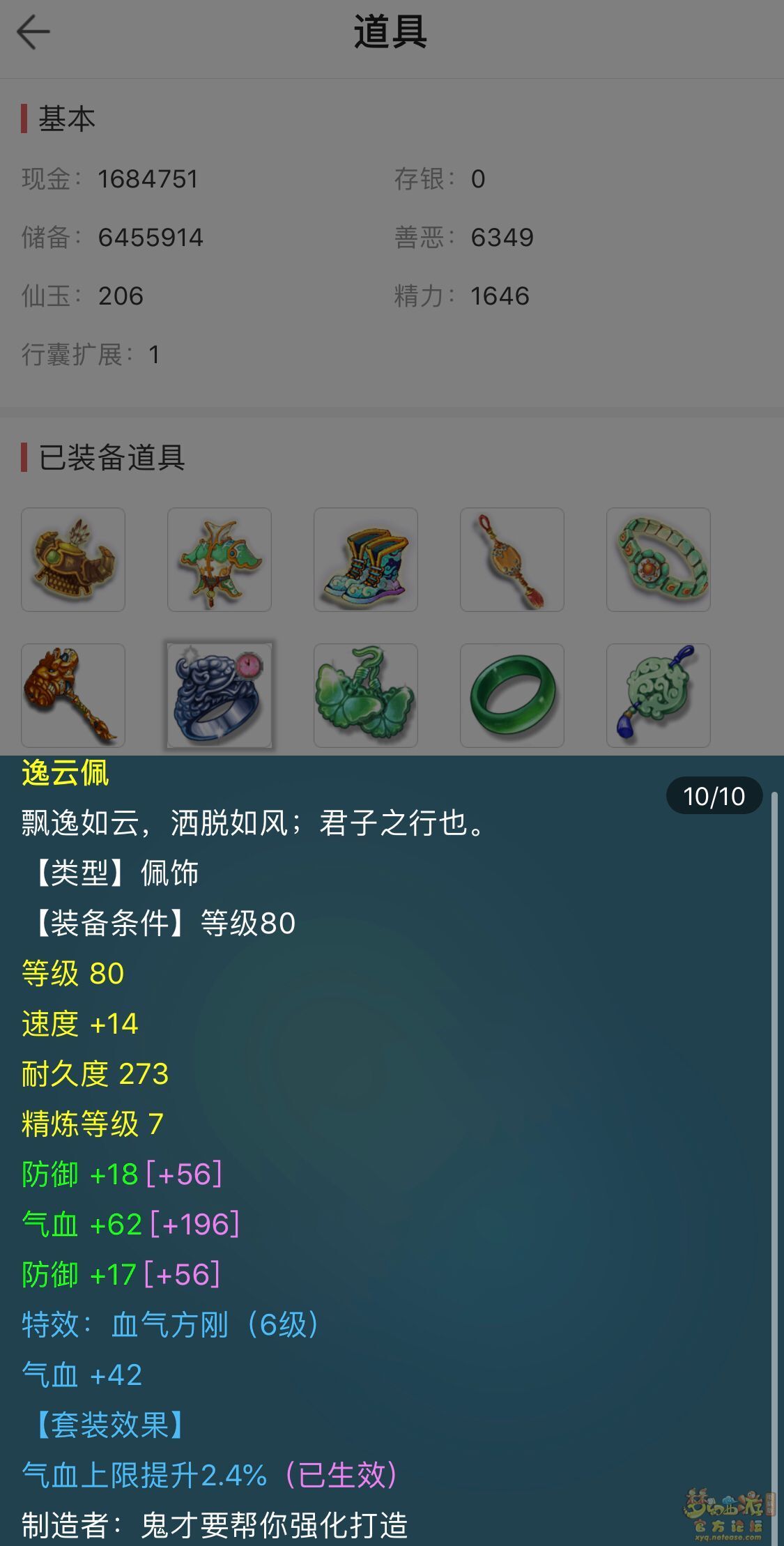Viewport: 784px width, 1546px height.
Task: Select the golden hammer weapon
Action: click(73, 696)
